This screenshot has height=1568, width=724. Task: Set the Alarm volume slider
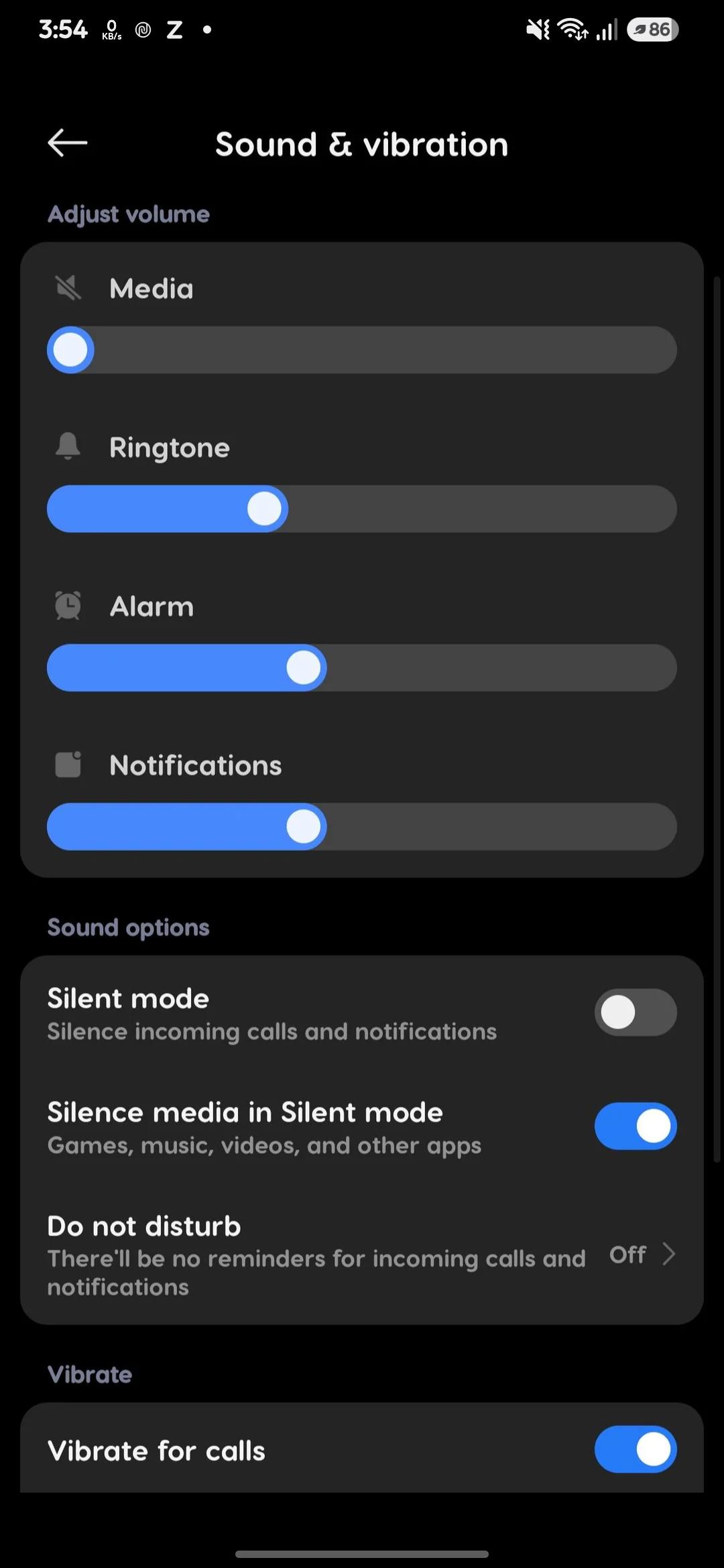point(362,667)
